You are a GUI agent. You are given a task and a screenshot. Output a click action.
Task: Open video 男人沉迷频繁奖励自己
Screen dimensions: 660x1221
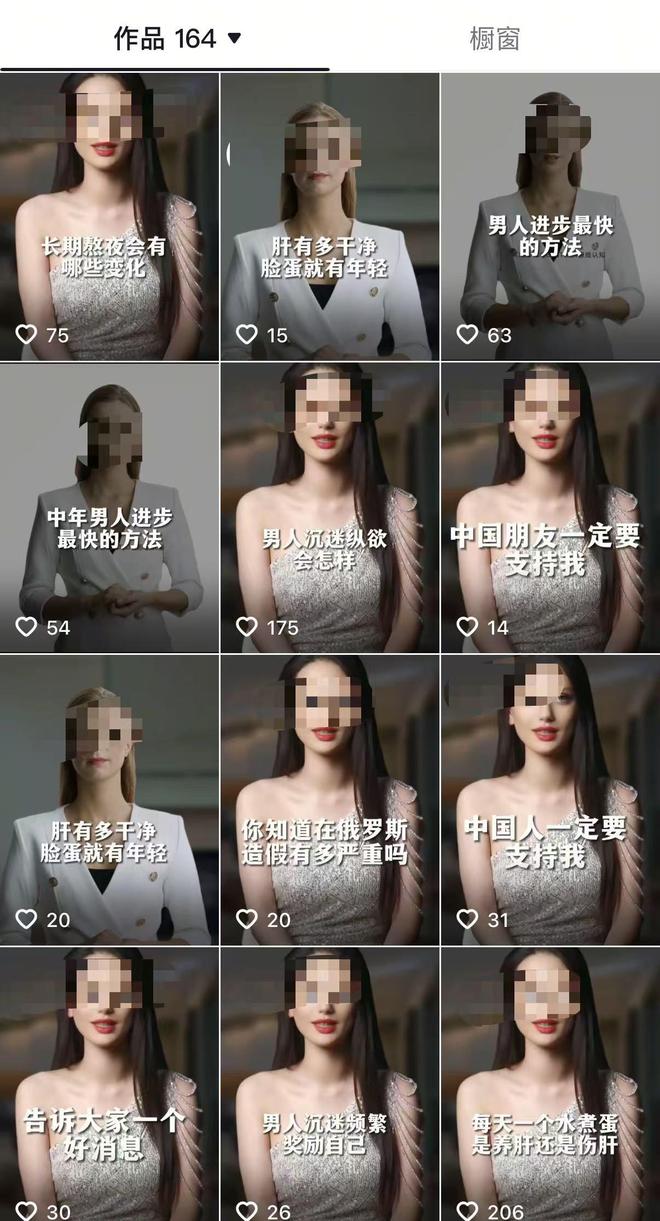click(329, 1085)
